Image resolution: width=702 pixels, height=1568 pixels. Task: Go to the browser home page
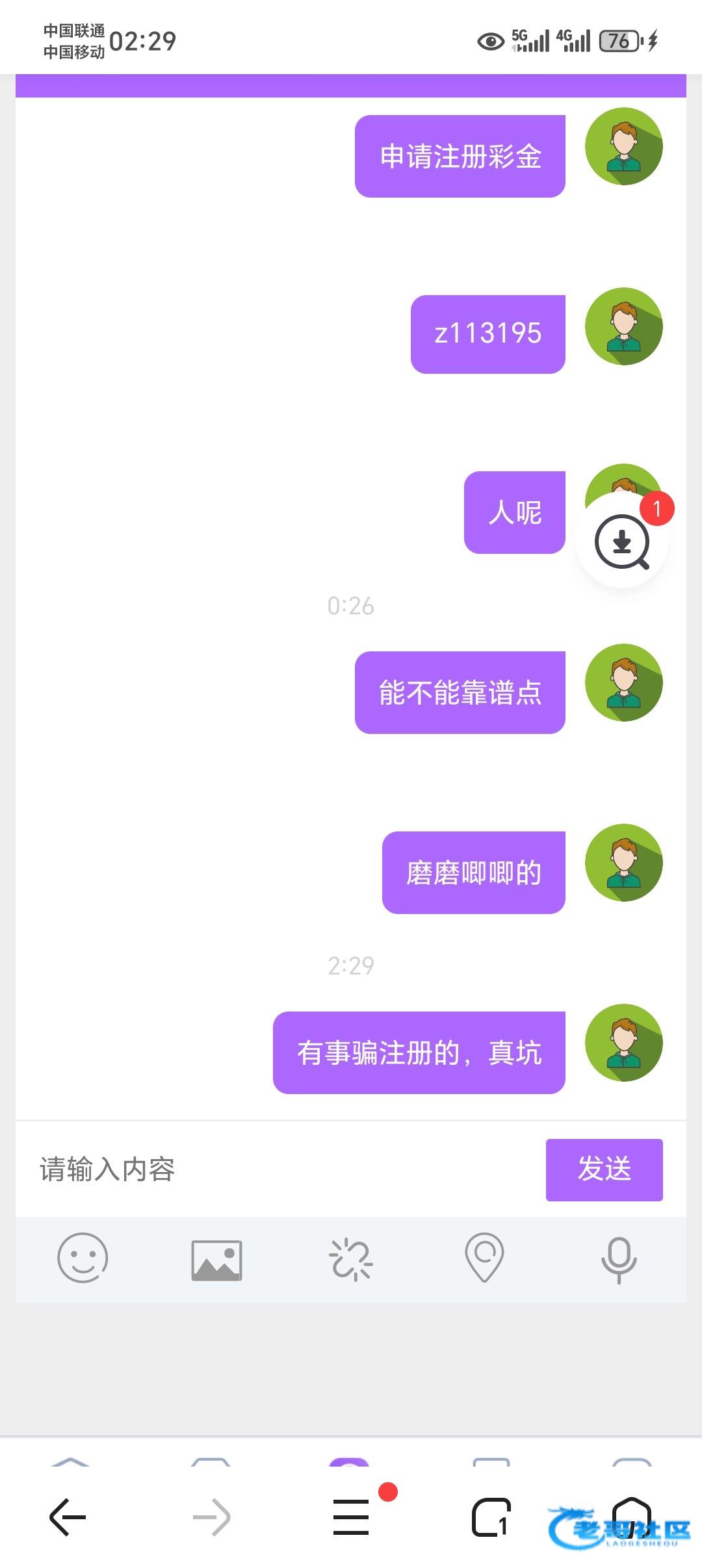632,1517
